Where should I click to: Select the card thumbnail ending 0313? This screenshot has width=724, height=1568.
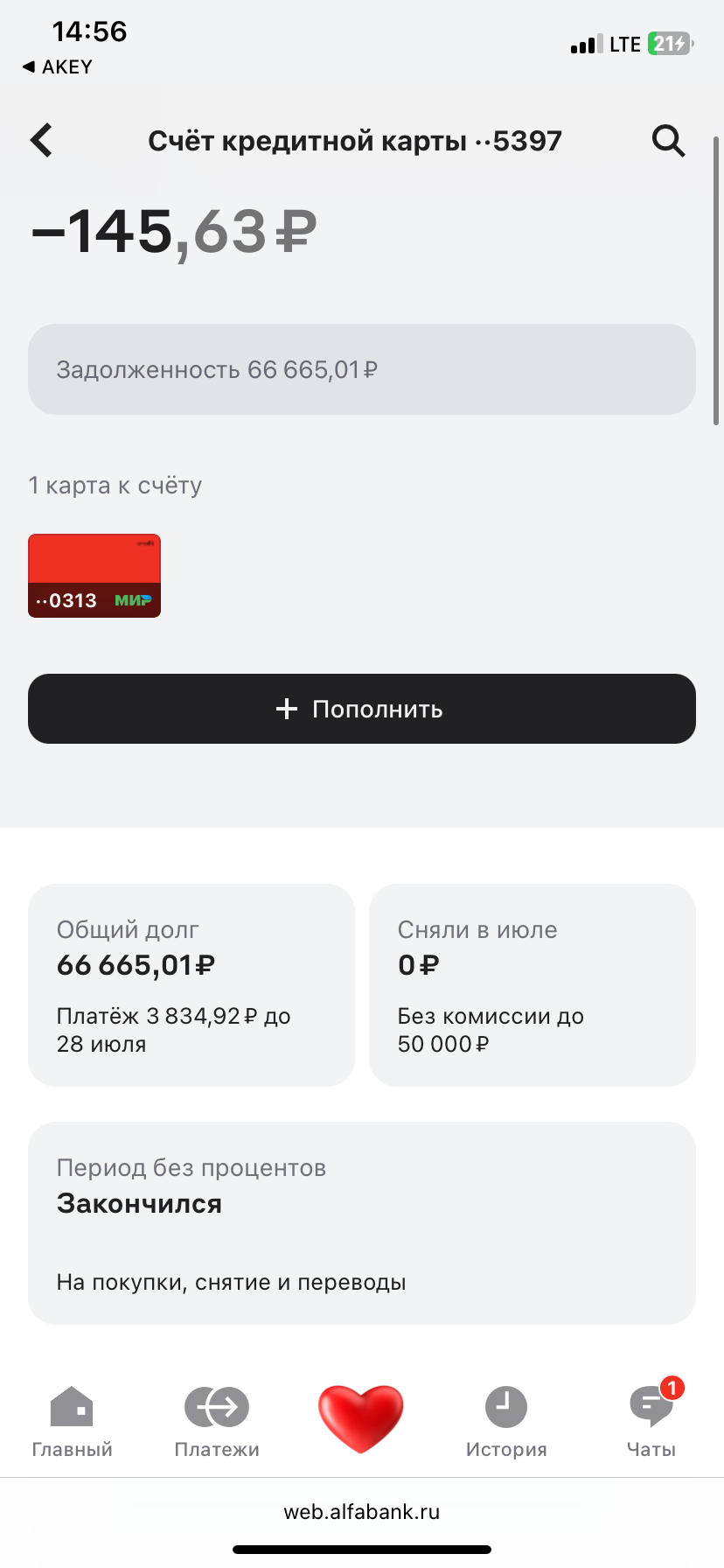point(94,575)
